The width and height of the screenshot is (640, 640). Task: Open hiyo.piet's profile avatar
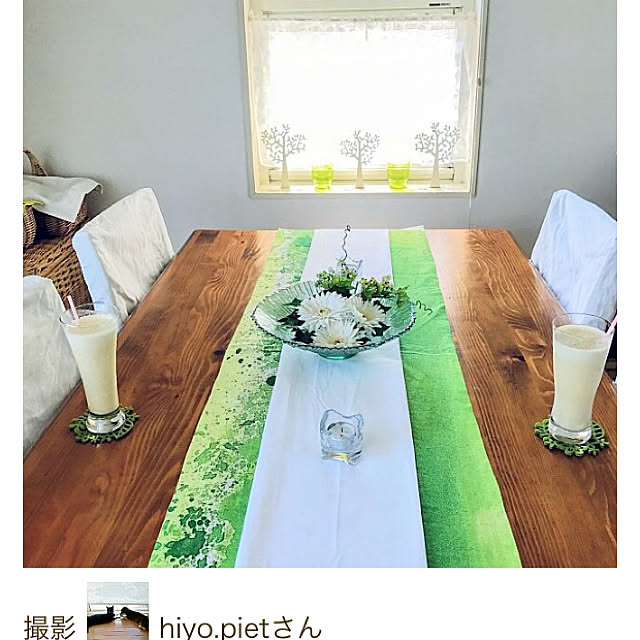(117, 612)
